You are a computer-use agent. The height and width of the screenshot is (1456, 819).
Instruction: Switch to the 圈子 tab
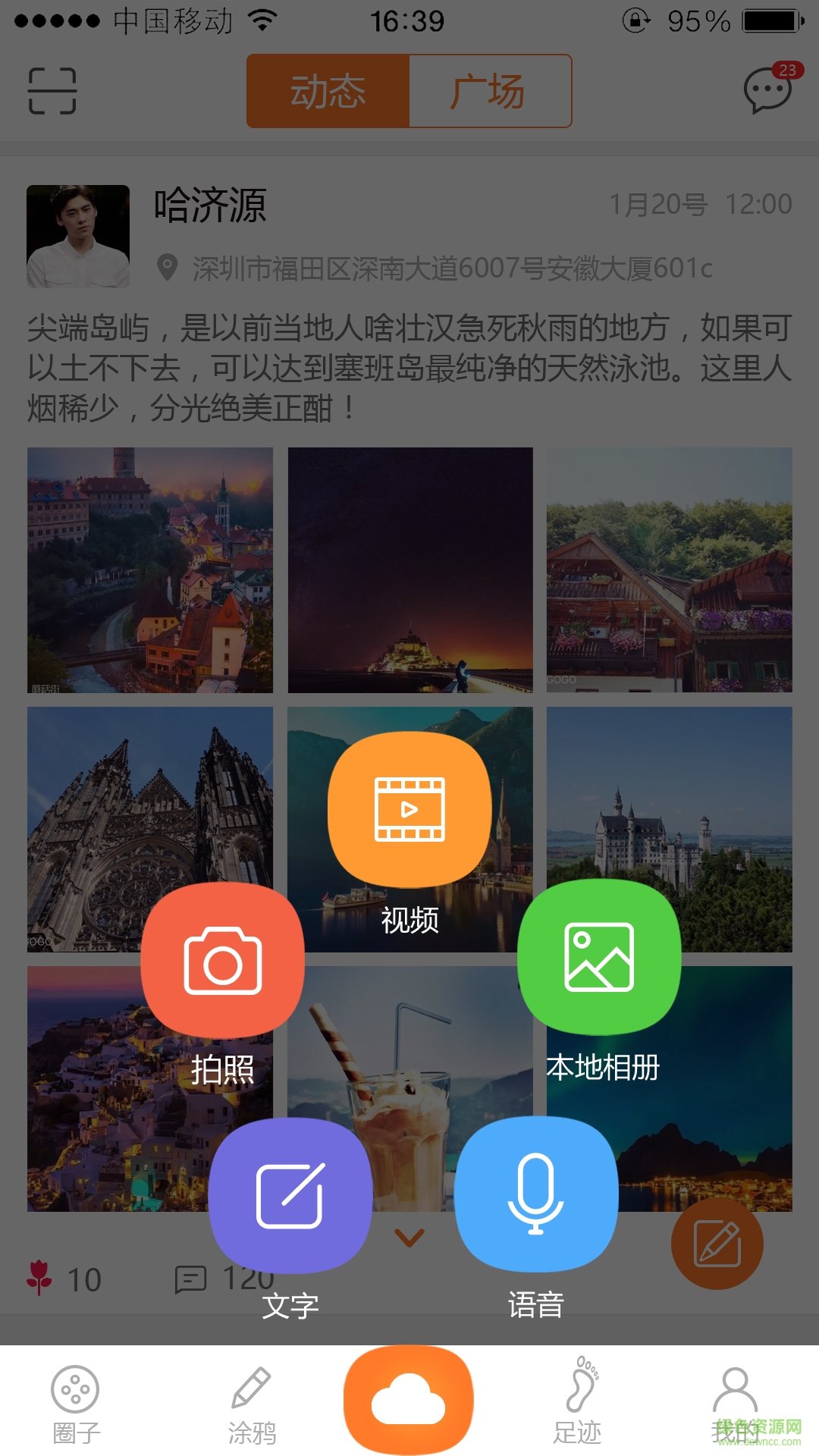point(75,1404)
